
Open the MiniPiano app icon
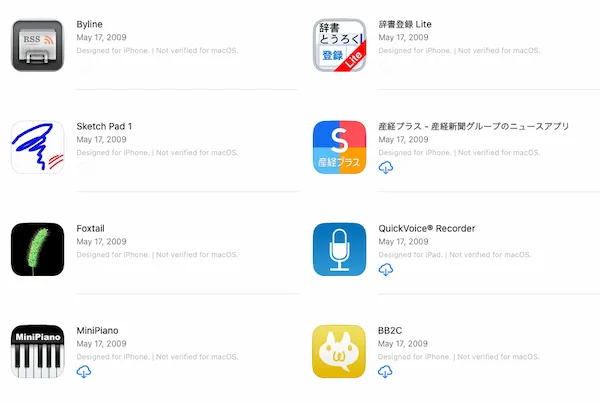click(38, 351)
